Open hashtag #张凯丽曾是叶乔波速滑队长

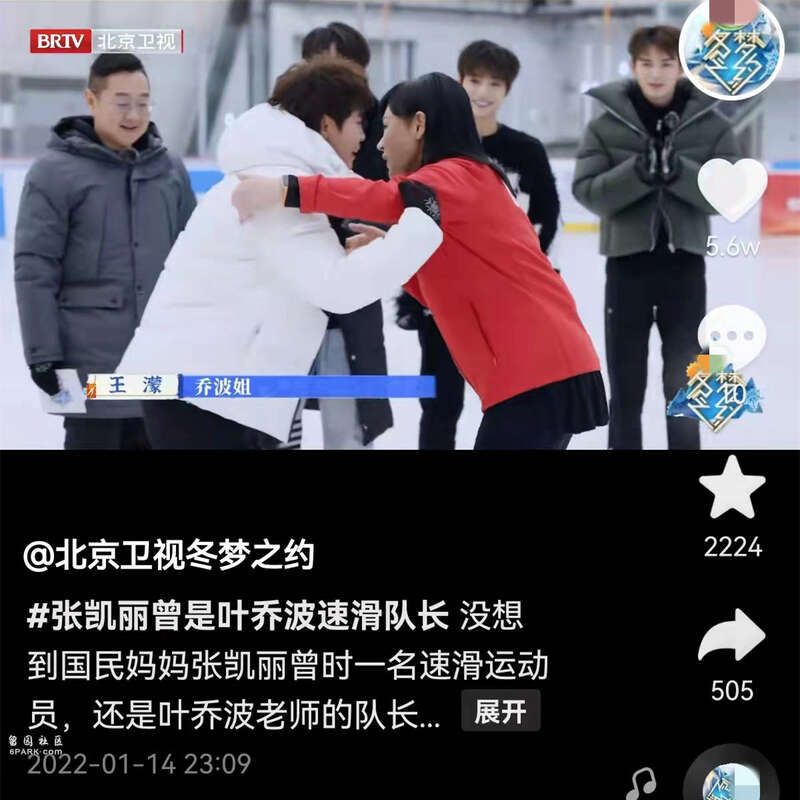click(x=237, y=616)
